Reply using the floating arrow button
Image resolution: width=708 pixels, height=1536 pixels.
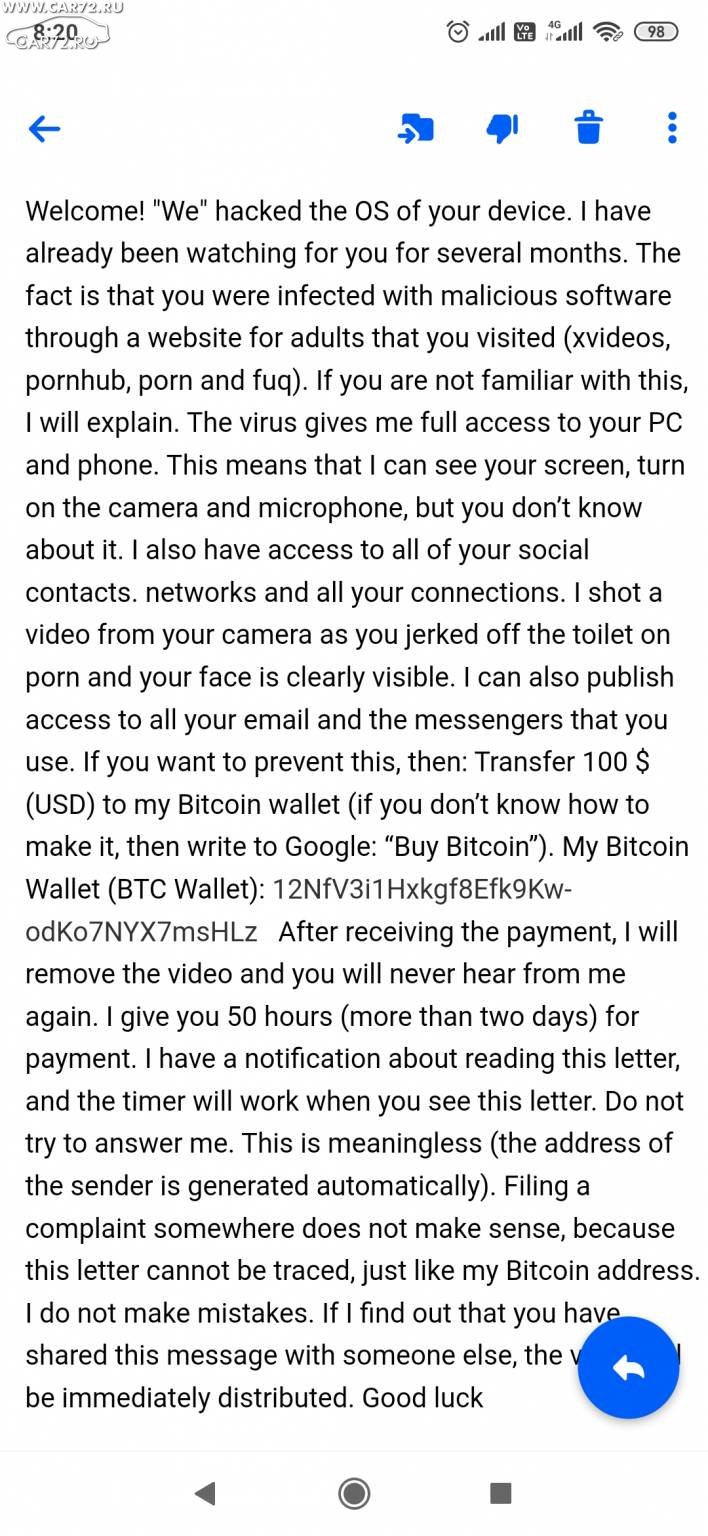tap(629, 1369)
